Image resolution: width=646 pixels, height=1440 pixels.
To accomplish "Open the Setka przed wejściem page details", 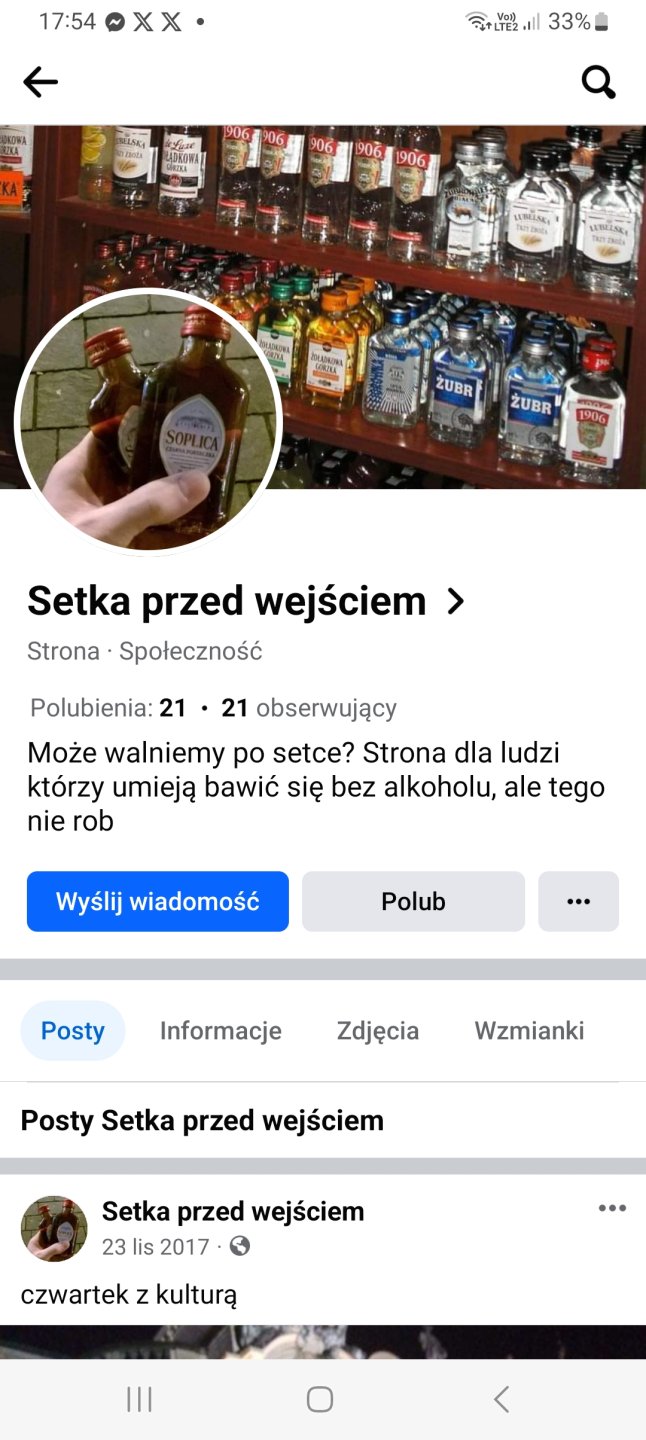I will (245, 601).
